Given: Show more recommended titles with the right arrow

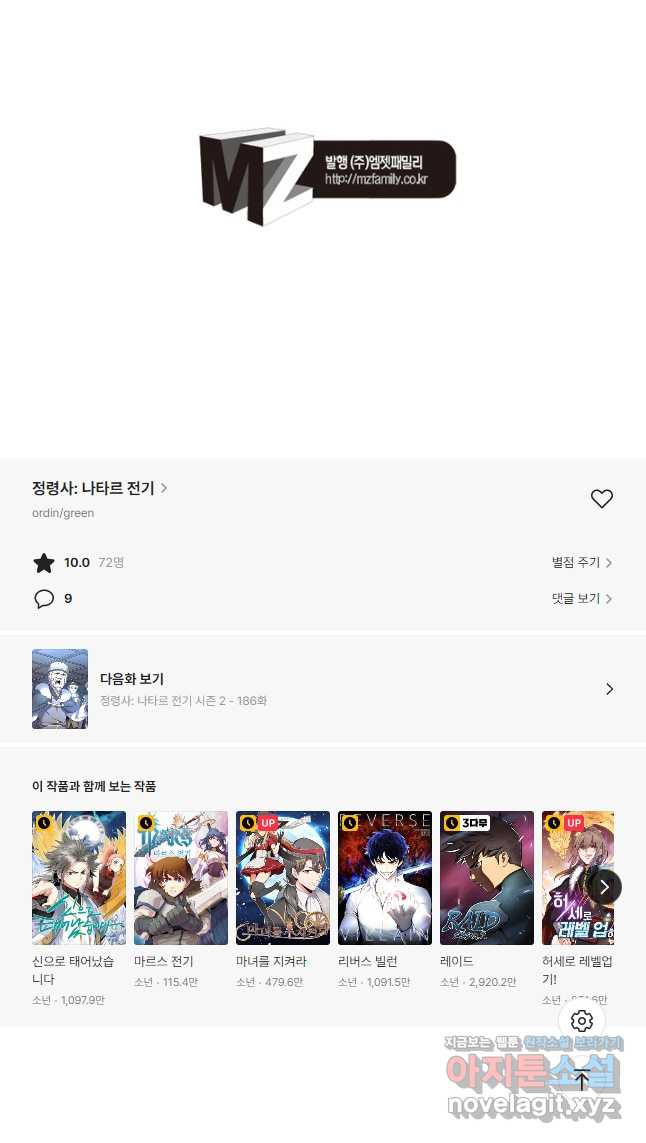Looking at the screenshot, I should click(604, 887).
